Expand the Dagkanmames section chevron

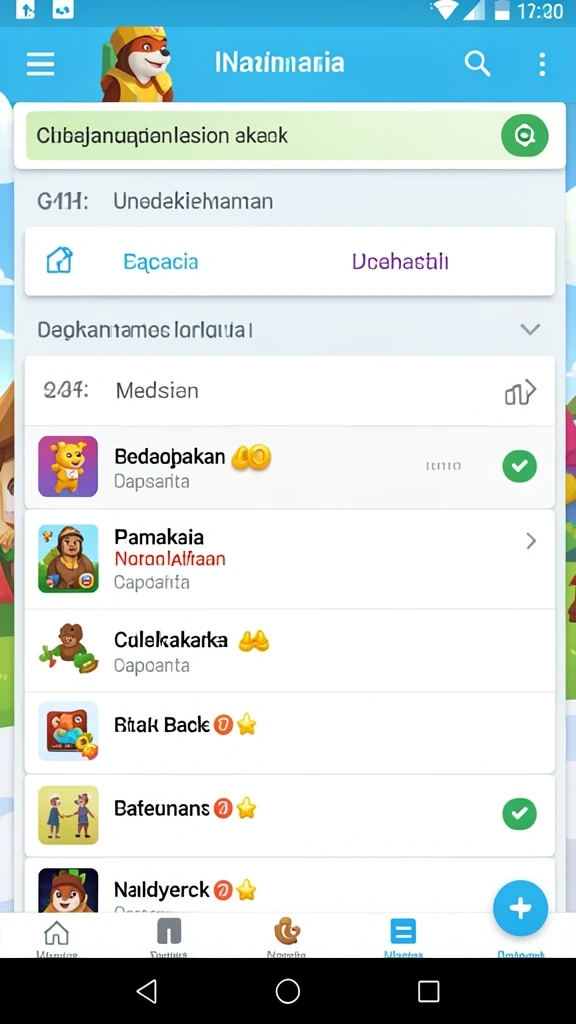point(530,329)
